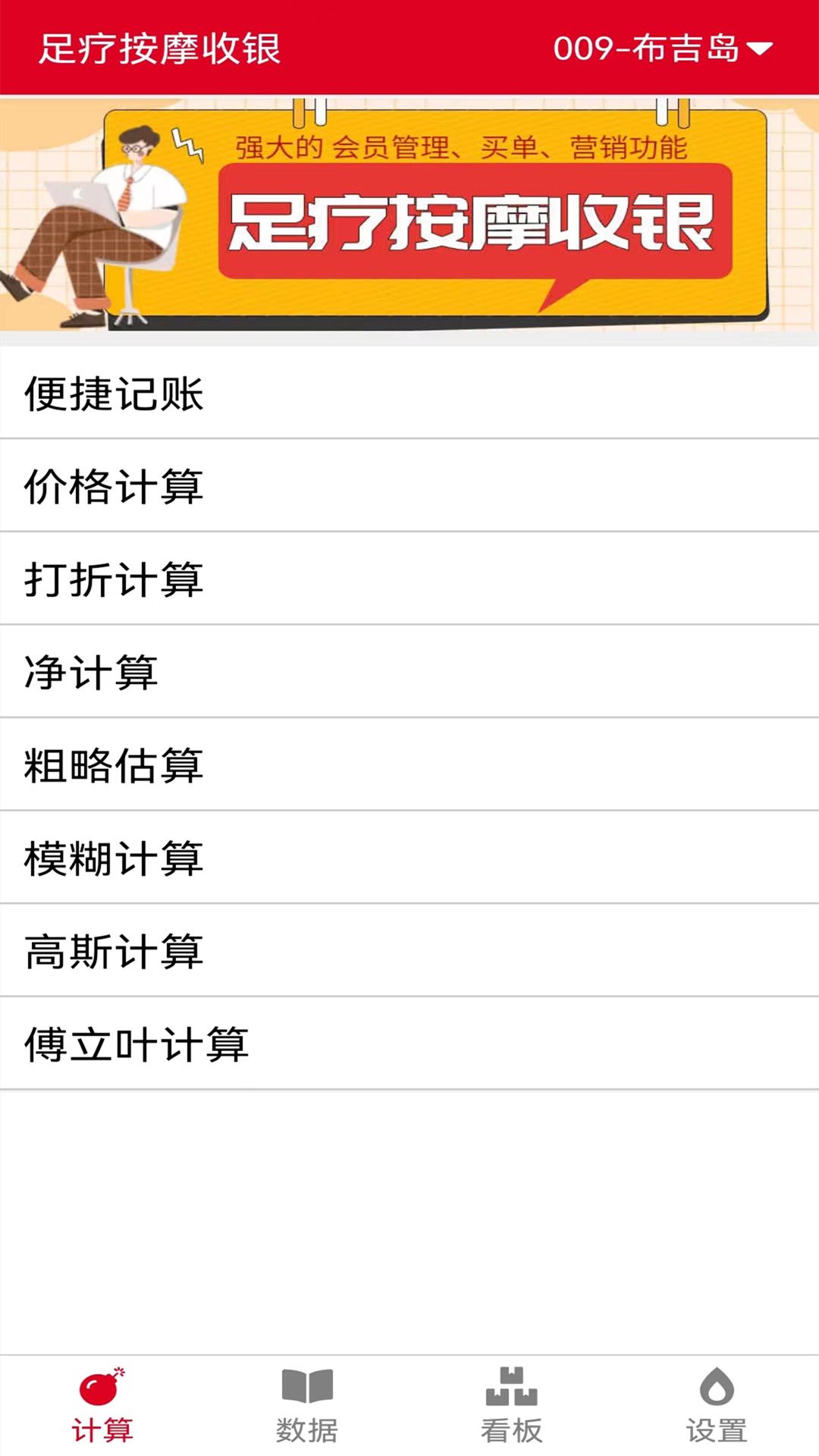Viewport: 819px width, 1456px height.
Task: Switch to the 数据 tab
Action: coord(307,1406)
